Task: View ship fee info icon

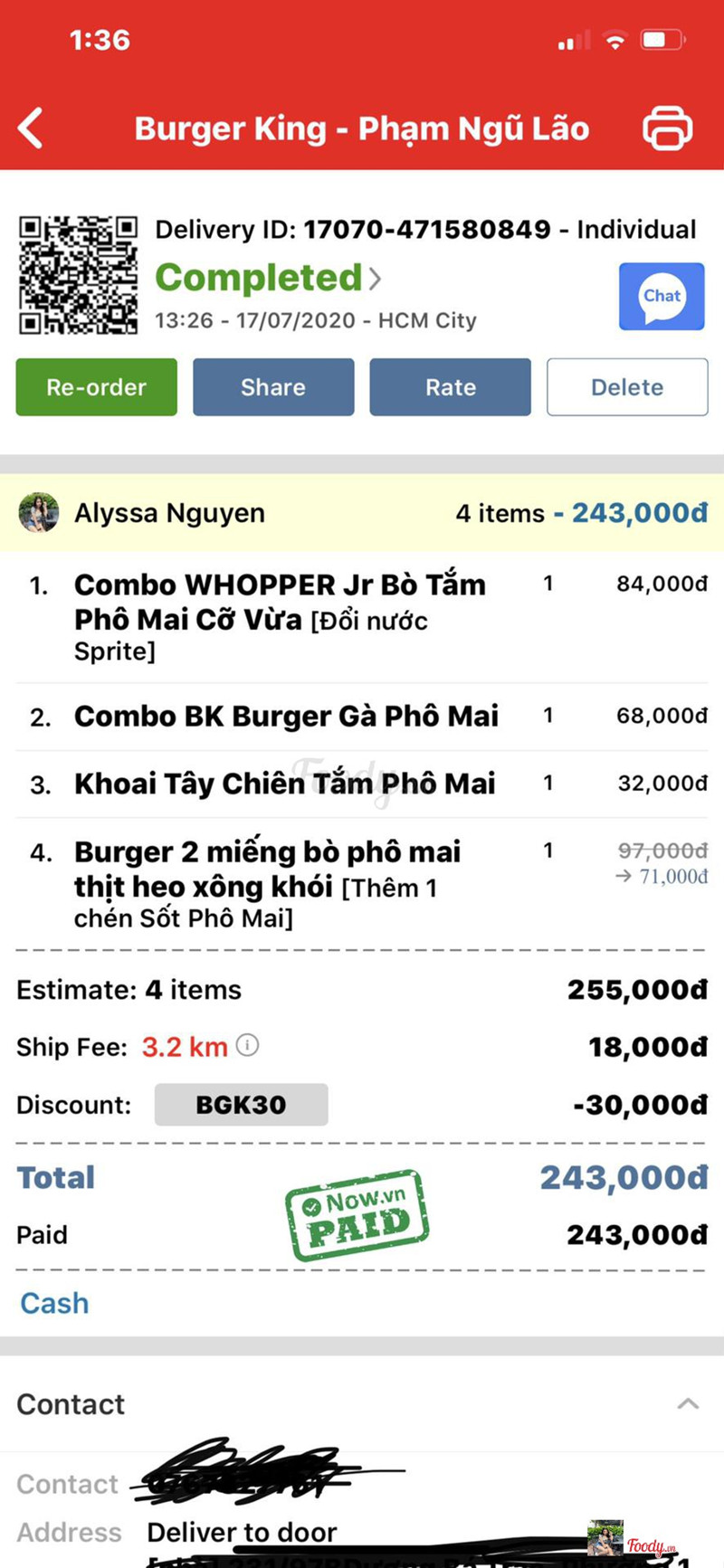Action: (x=247, y=1046)
